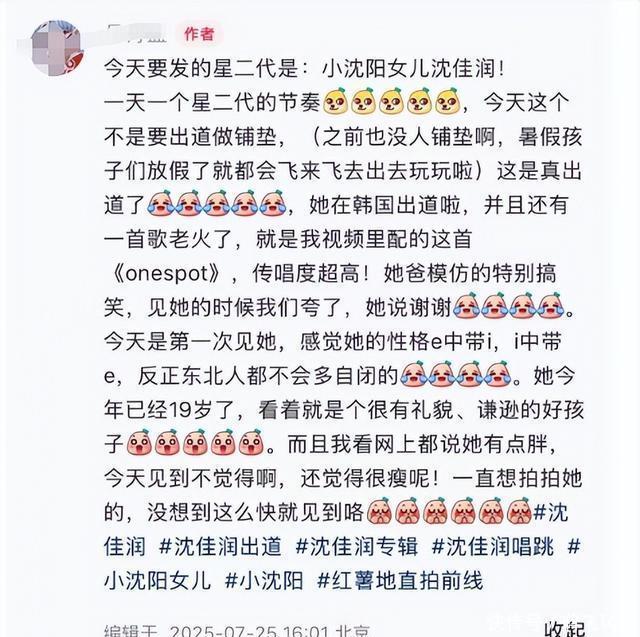The image size is (640, 637).
Task: Open the #沈佳润出道 hashtag
Action: 220,546
